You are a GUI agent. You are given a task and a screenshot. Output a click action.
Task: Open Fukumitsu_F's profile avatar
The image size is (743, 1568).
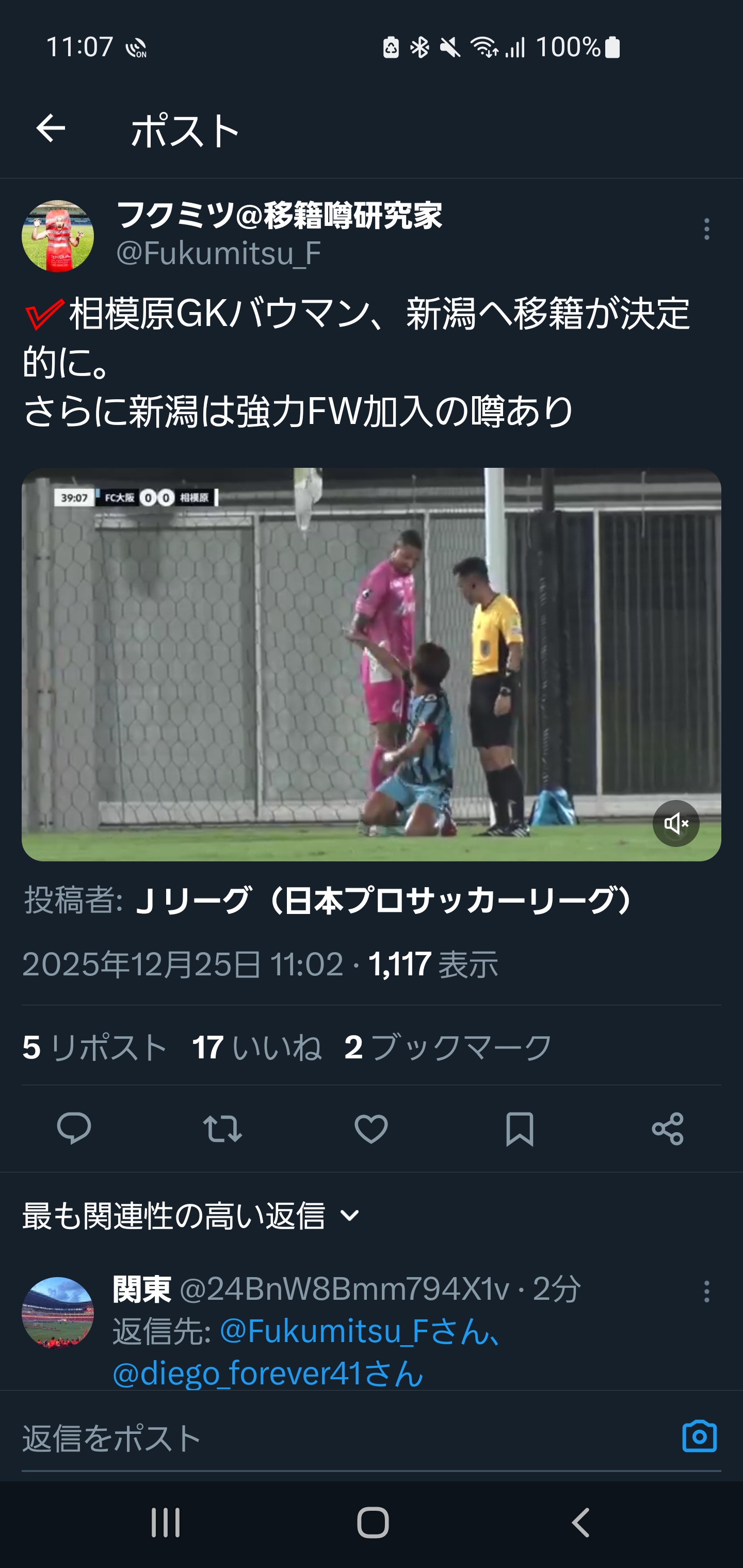tap(58, 236)
